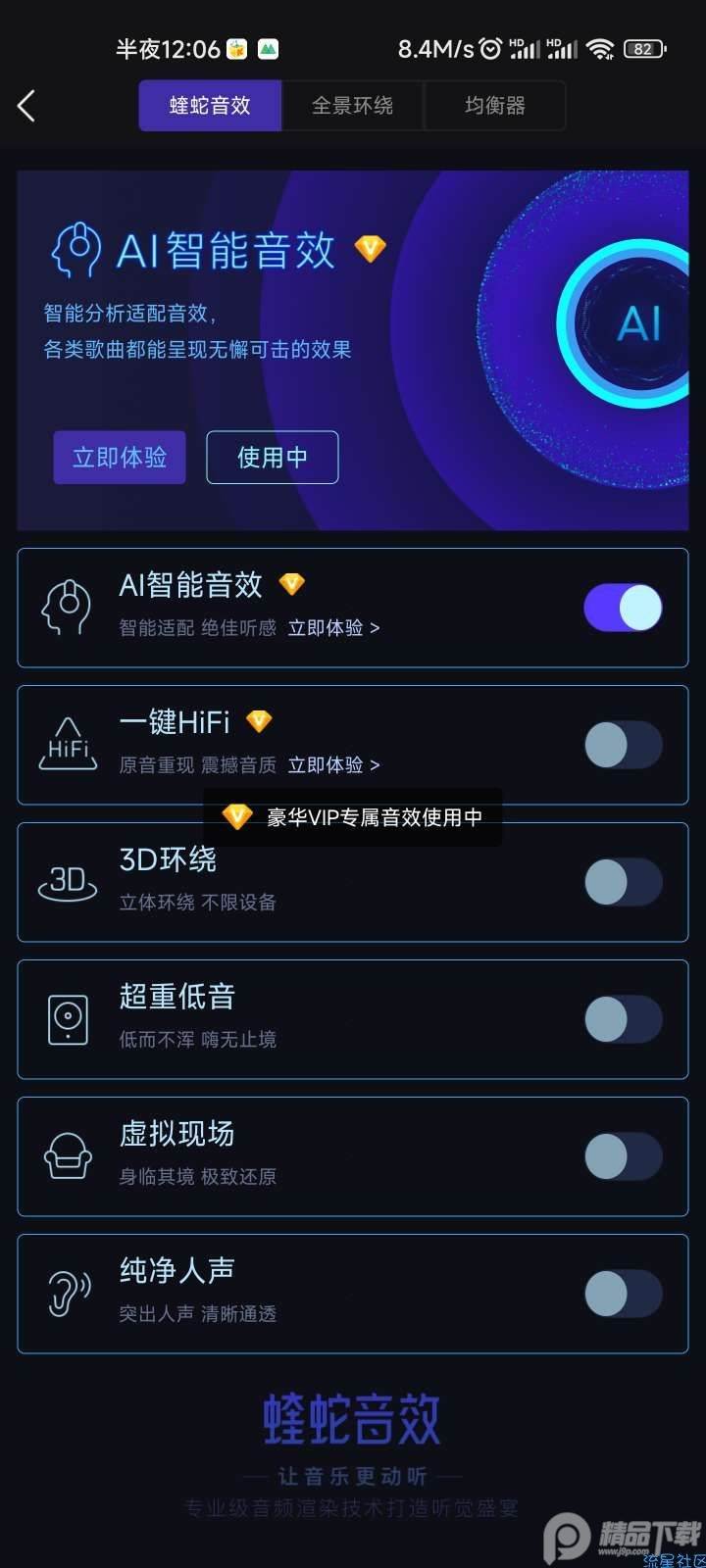Click the glowing AI circle in the banner

(639, 321)
